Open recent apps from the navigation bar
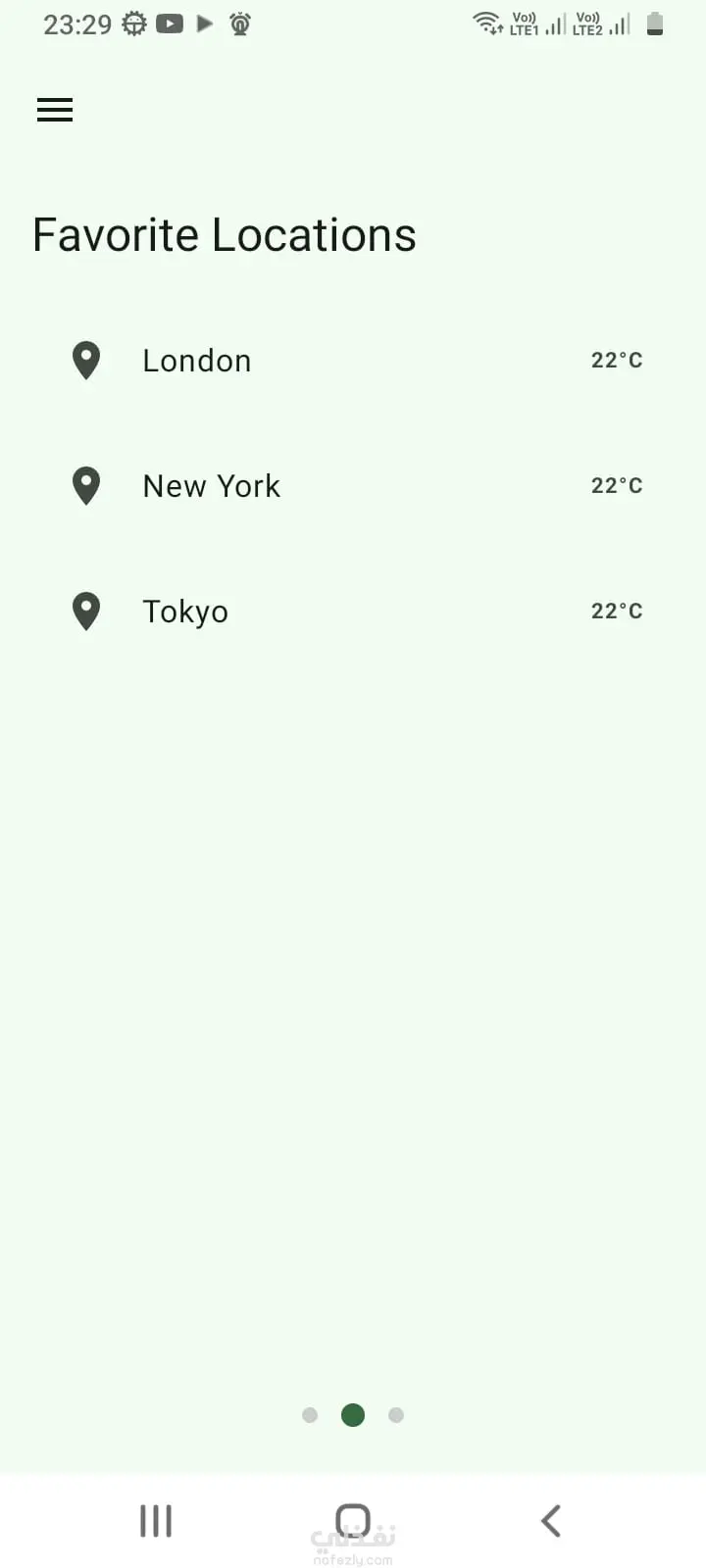 156,1521
